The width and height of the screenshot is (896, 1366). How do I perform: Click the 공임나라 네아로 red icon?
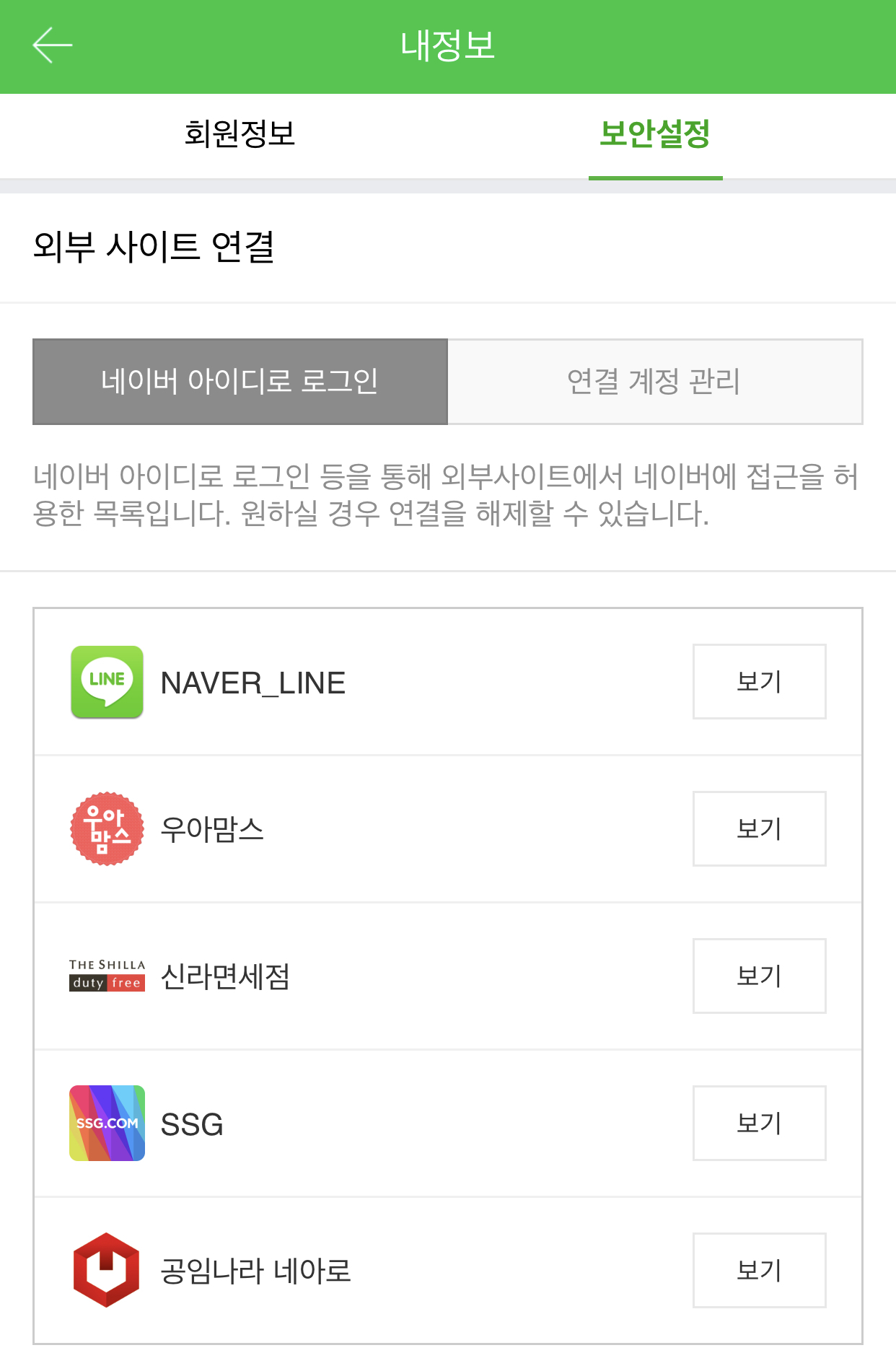tap(107, 1270)
